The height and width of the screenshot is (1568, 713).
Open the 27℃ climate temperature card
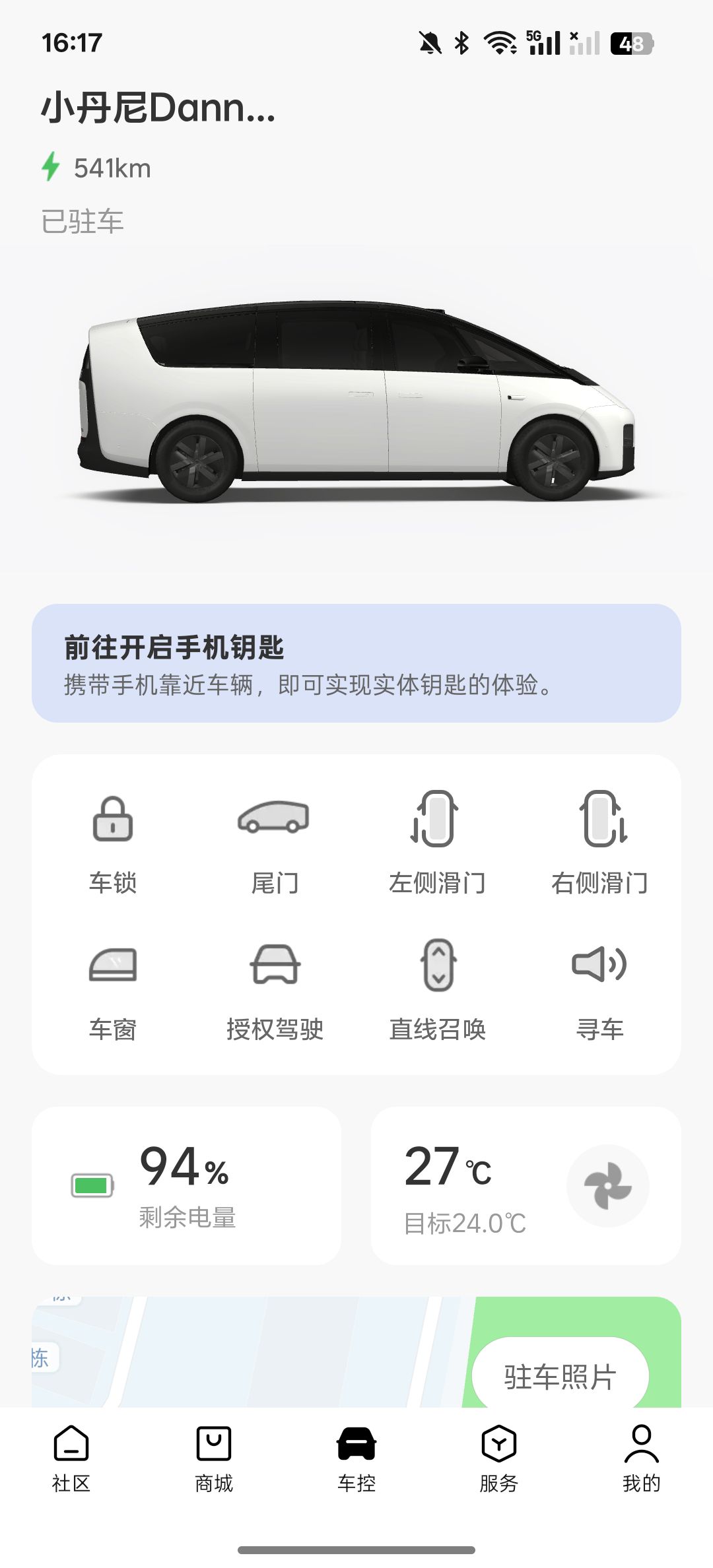[526, 1186]
